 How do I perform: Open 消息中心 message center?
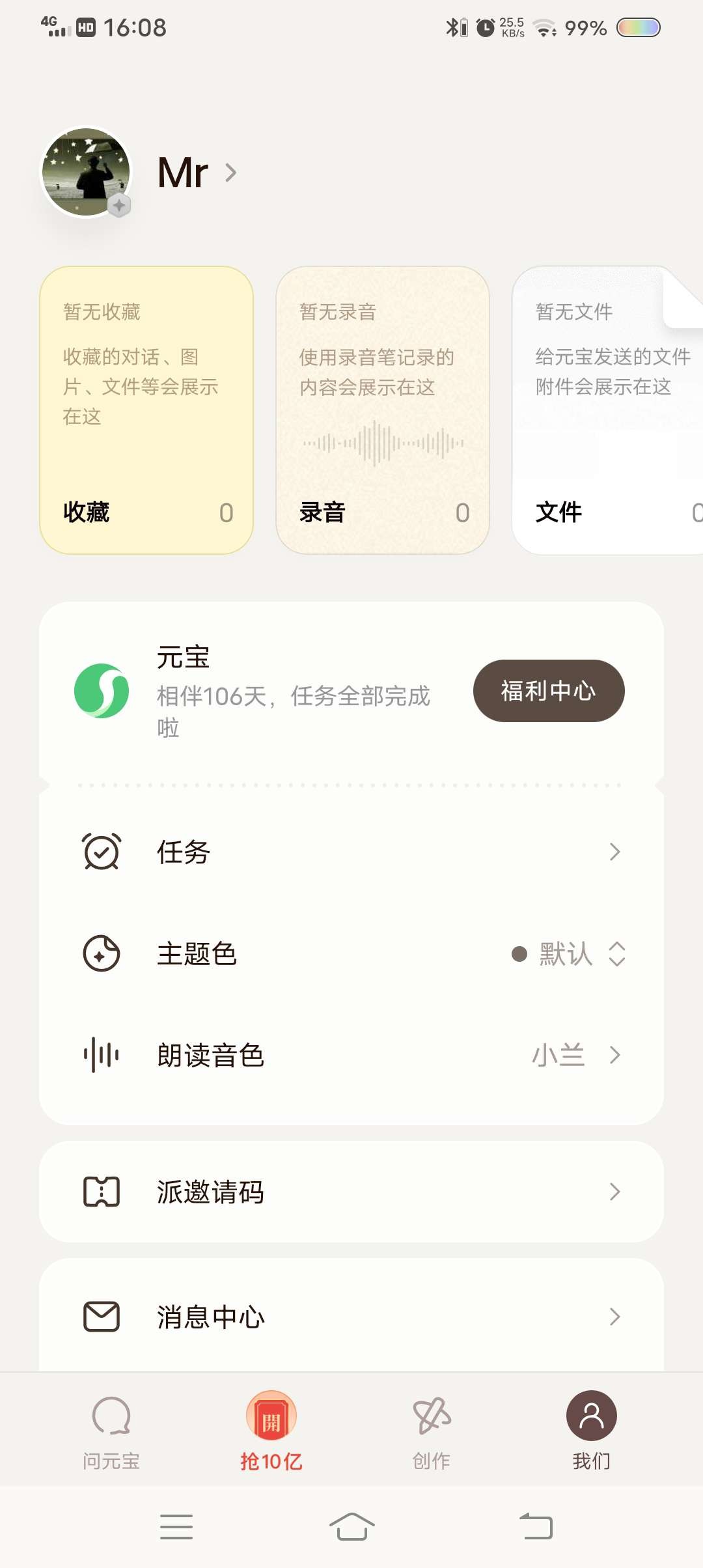pyautogui.click(x=351, y=1317)
